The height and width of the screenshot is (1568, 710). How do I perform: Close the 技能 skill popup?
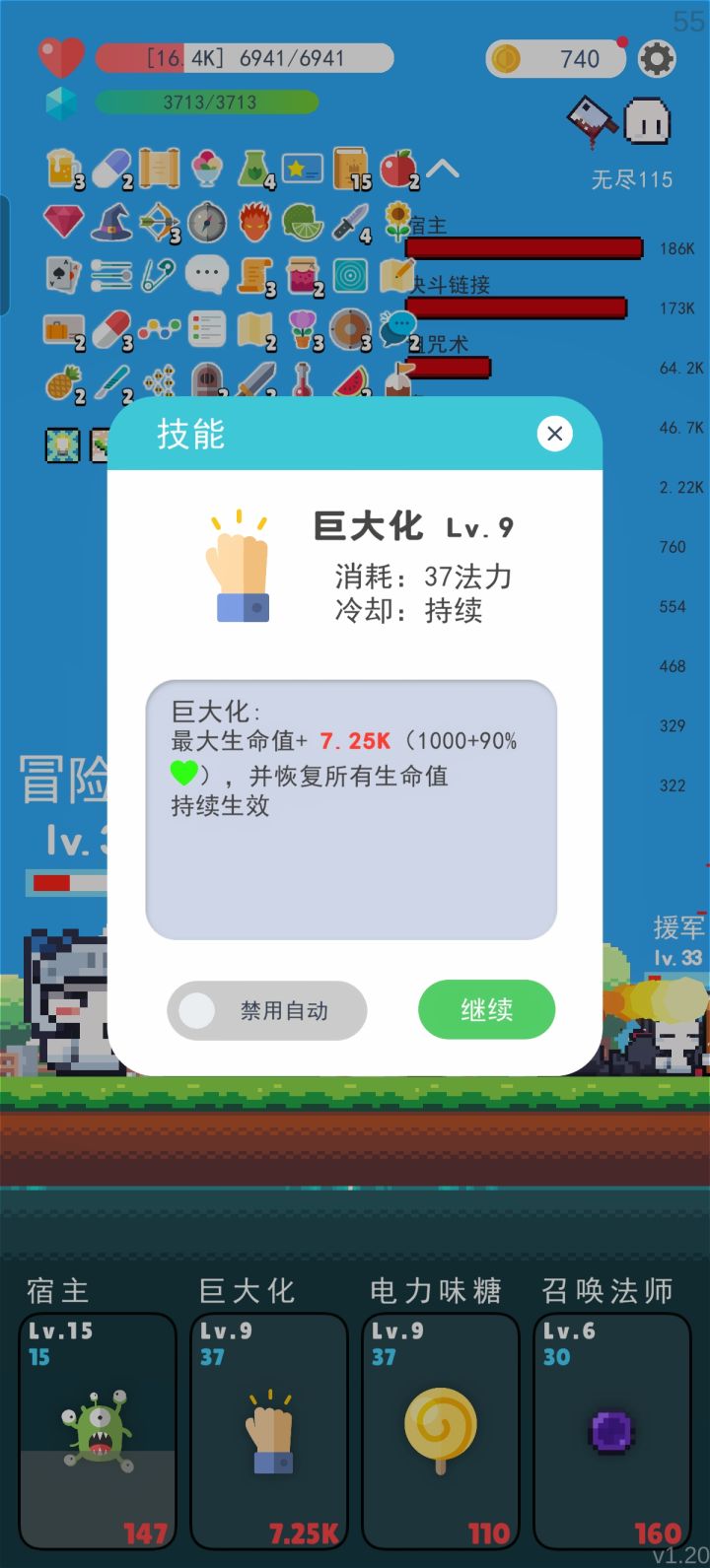coord(554,434)
